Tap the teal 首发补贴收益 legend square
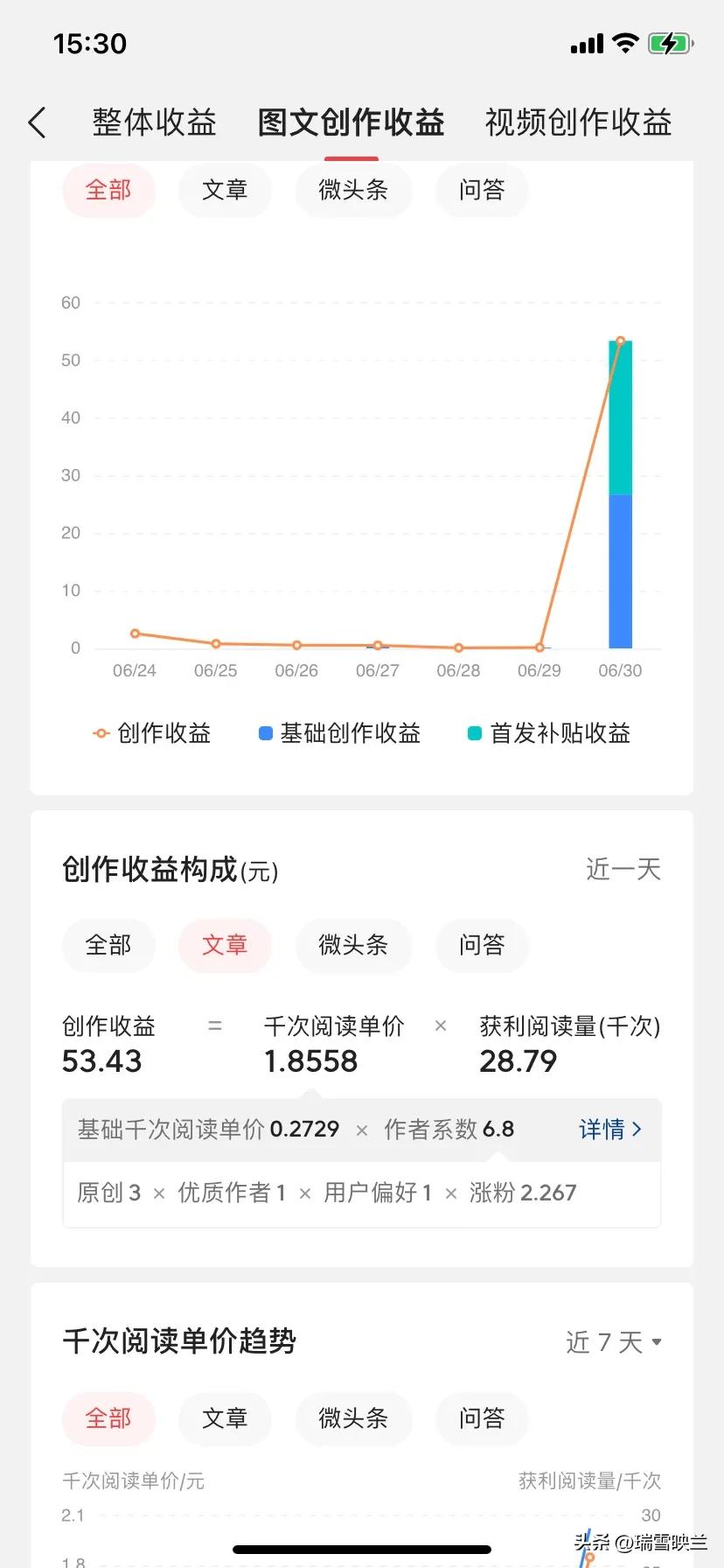This screenshot has height=1568, width=724. [x=474, y=733]
